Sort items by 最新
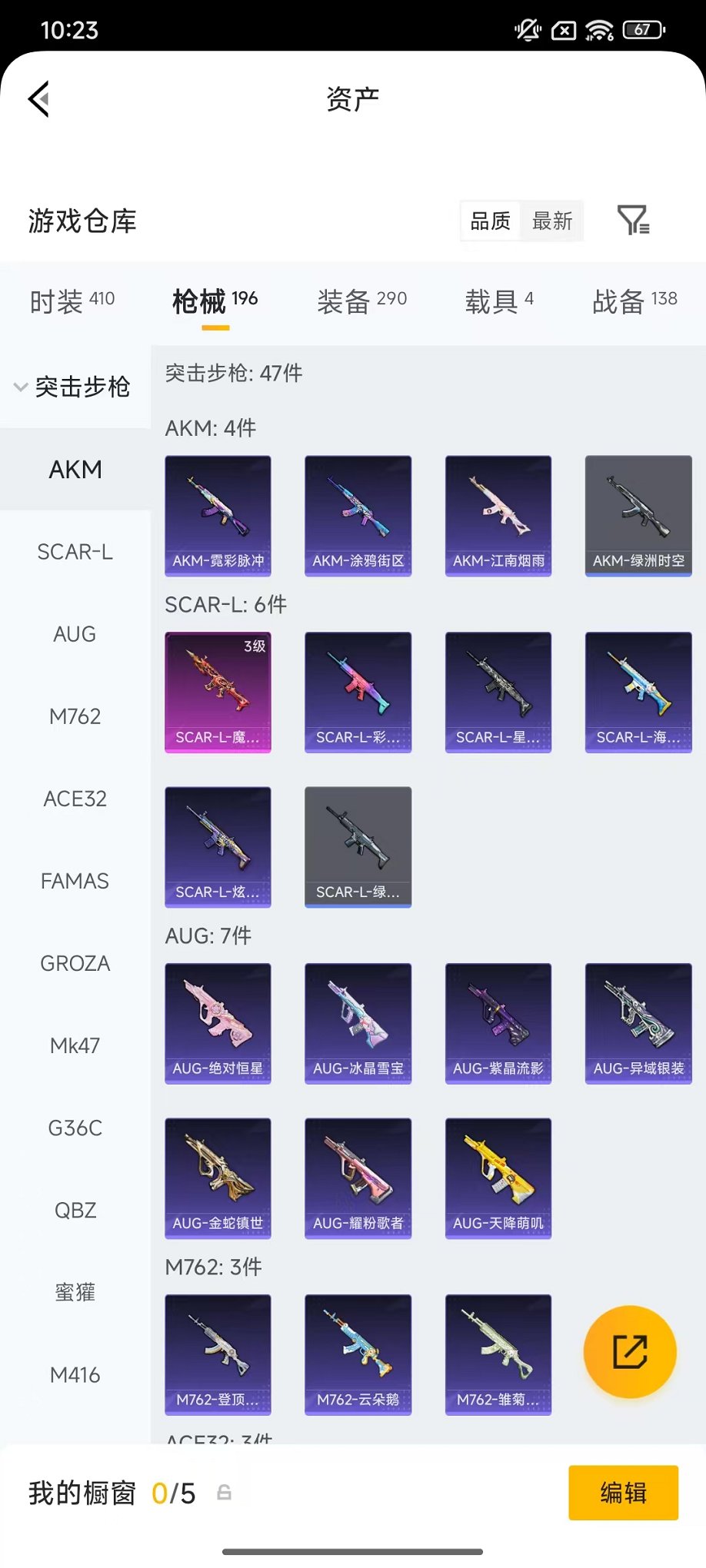The width and height of the screenshot is (706, 1568). coord(552,221)
